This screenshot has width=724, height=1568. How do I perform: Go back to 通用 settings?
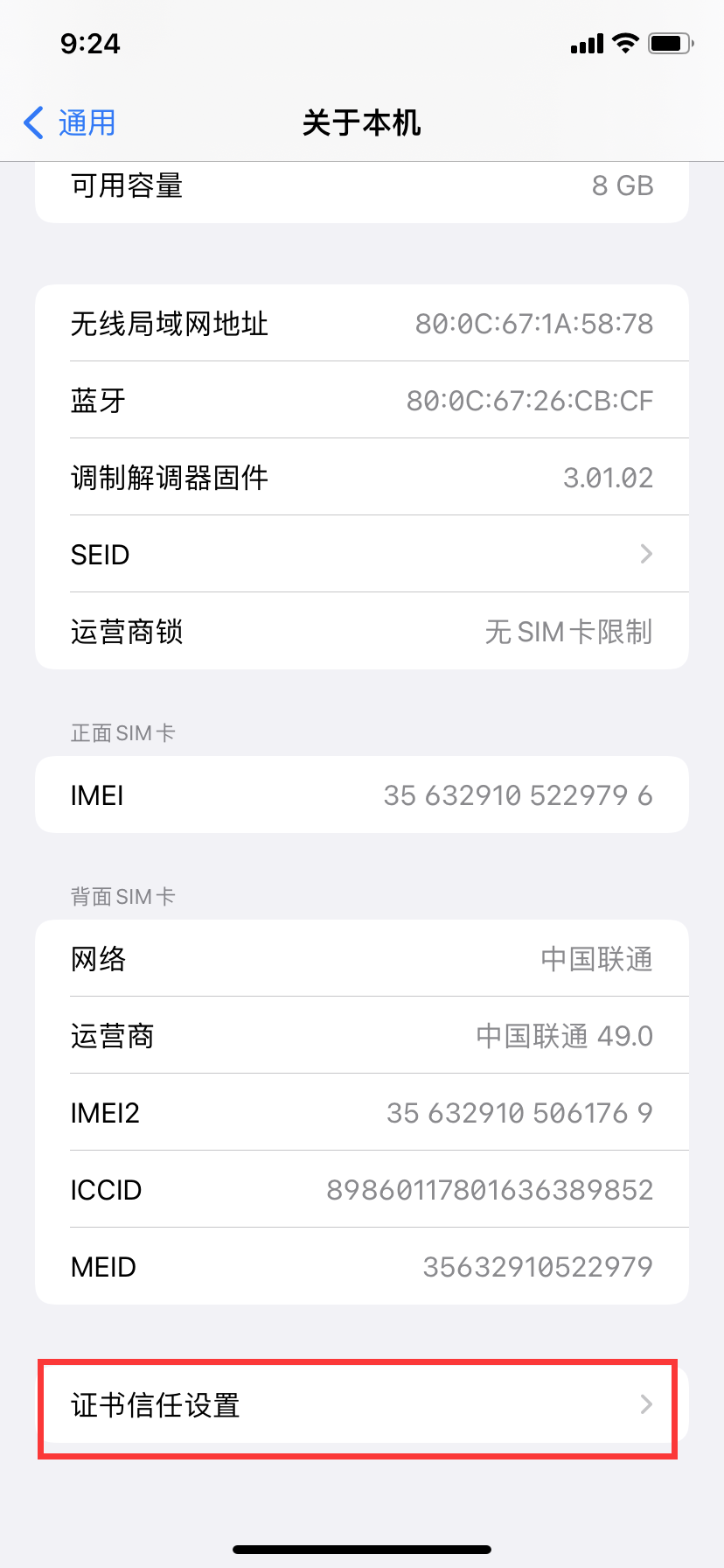click(70, 123)
